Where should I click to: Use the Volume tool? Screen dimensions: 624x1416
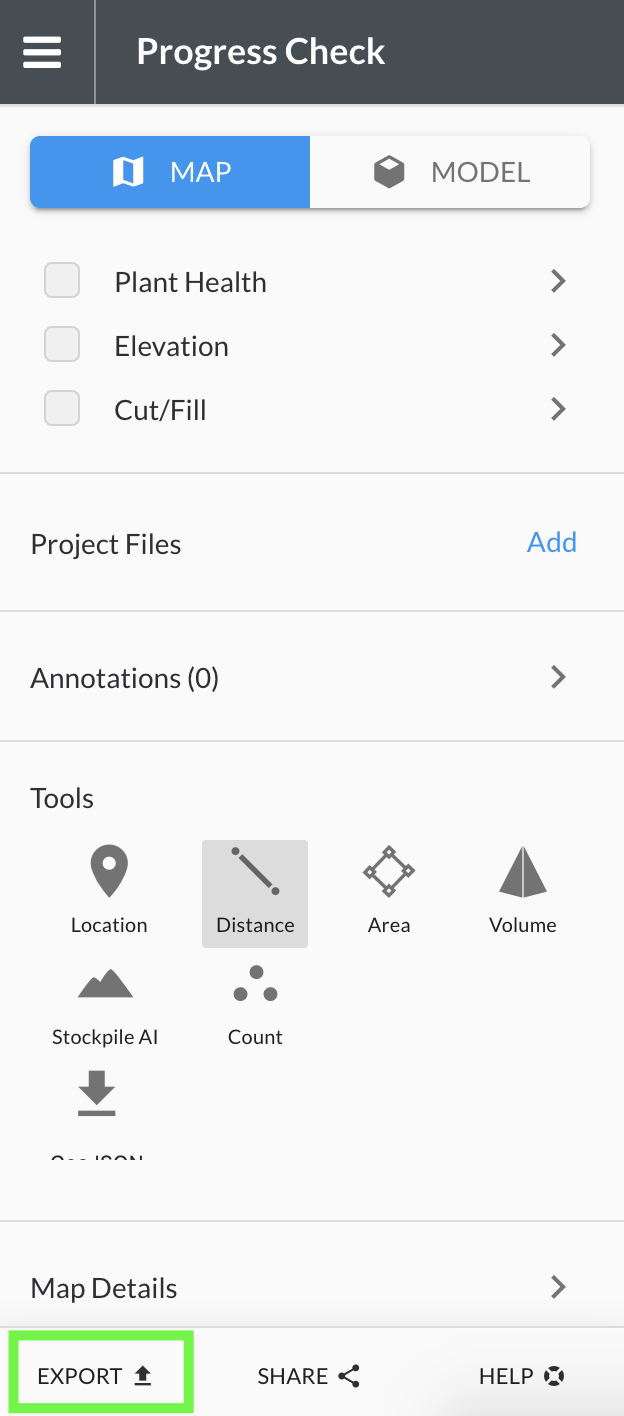point(523,890)
